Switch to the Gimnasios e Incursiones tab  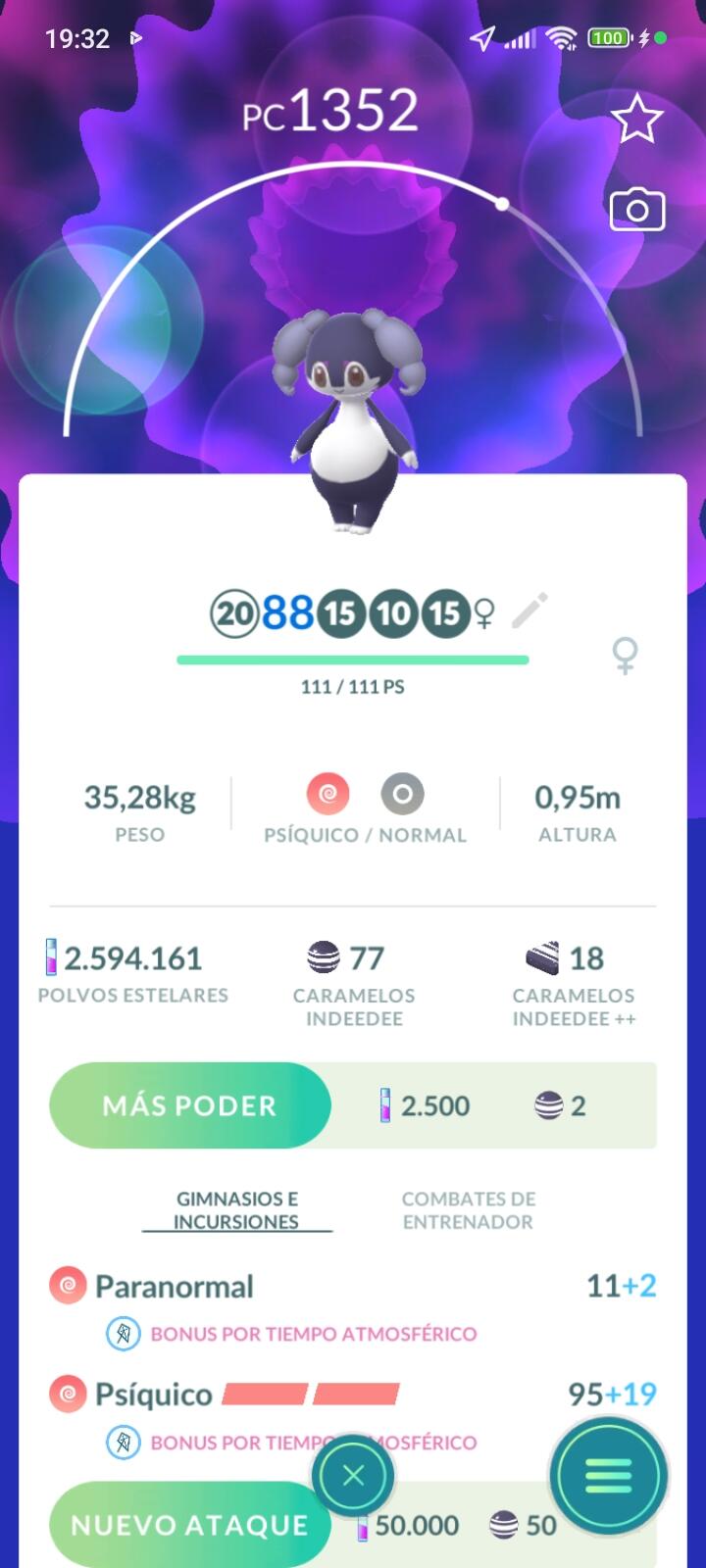point(236,1210)
